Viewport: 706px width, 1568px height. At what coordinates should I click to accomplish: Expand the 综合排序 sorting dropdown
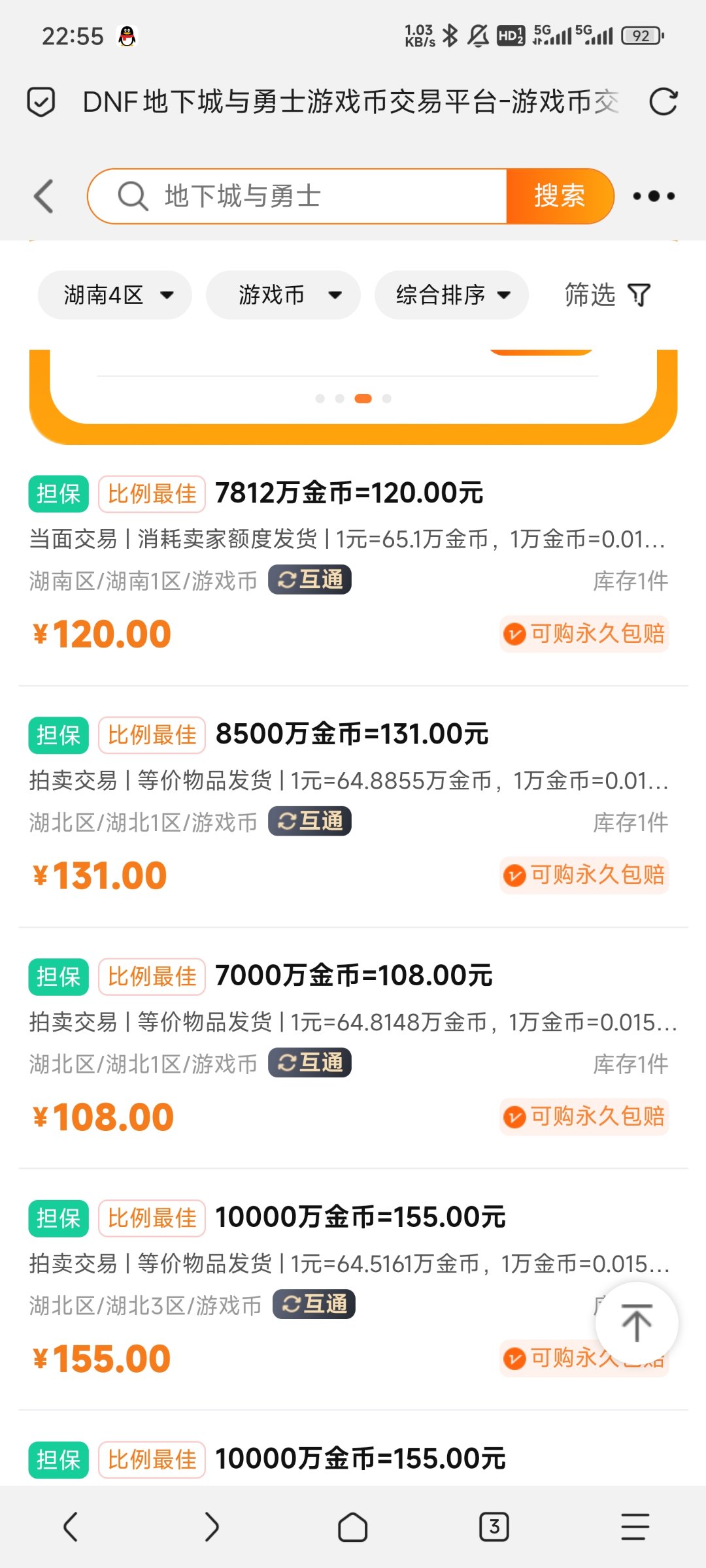452,295
